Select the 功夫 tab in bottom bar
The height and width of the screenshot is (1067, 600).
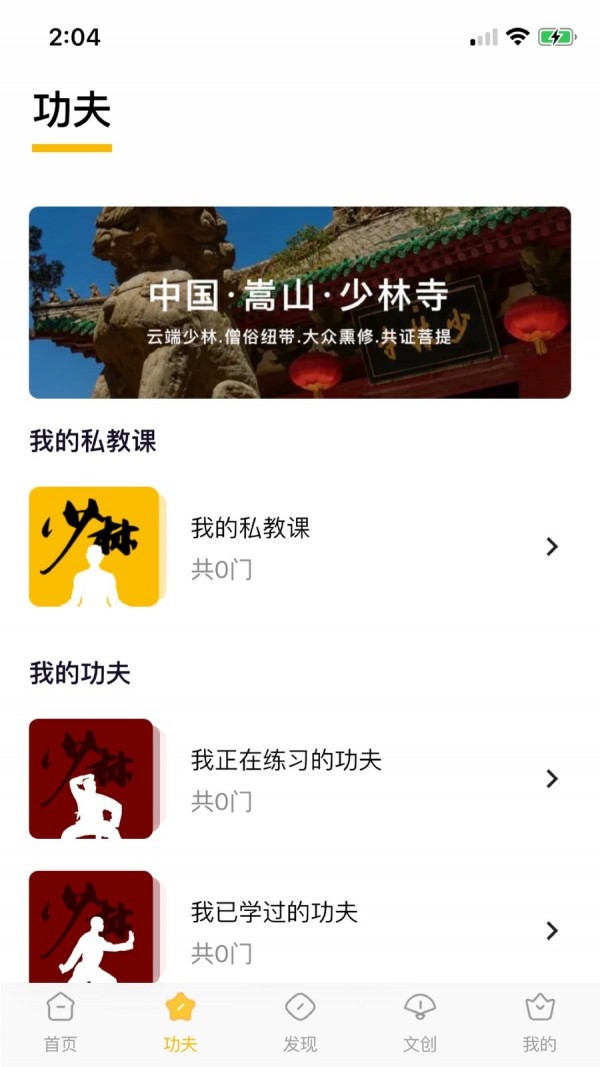point(180,1023)
